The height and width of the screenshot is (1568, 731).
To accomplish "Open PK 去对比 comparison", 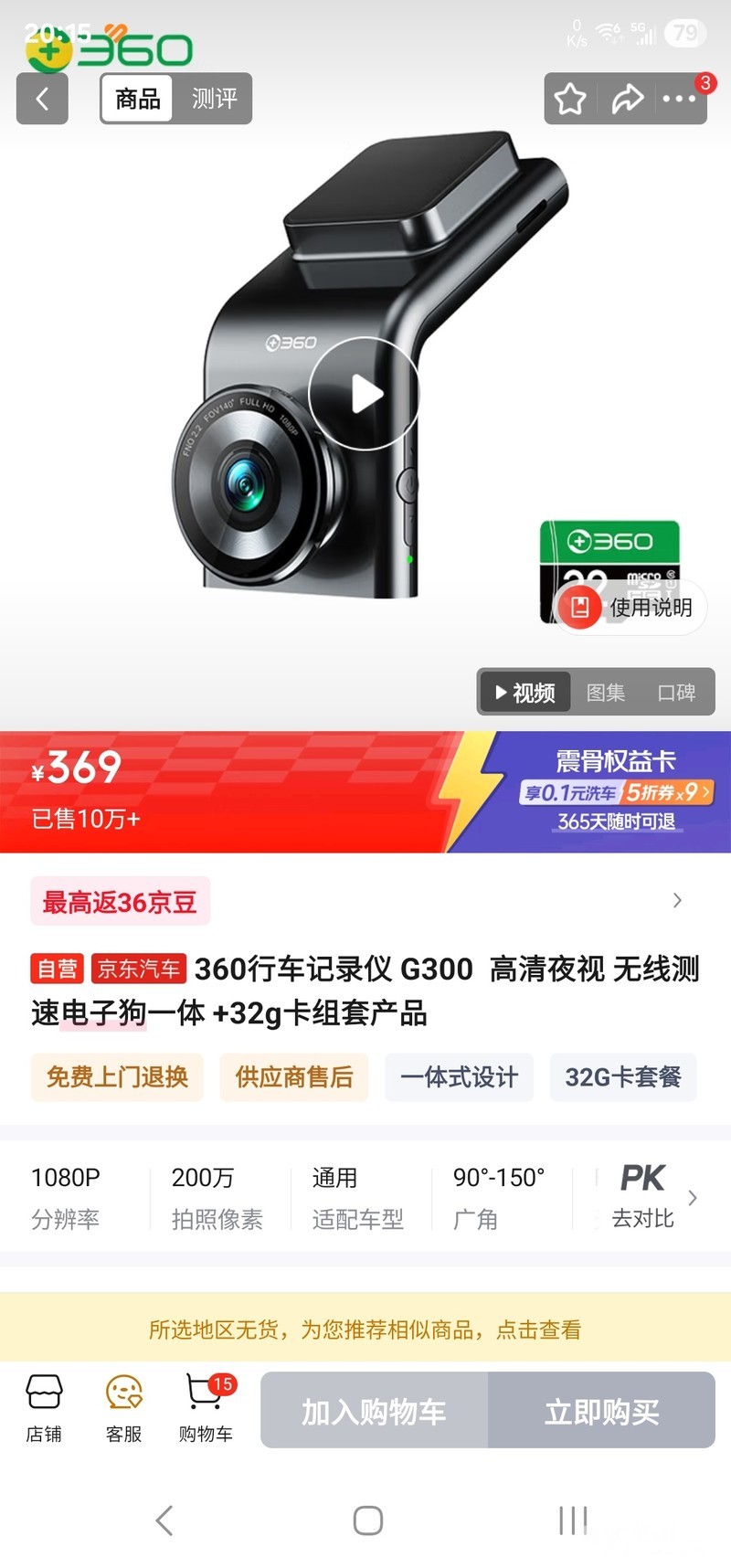I will click(644, 1196).
